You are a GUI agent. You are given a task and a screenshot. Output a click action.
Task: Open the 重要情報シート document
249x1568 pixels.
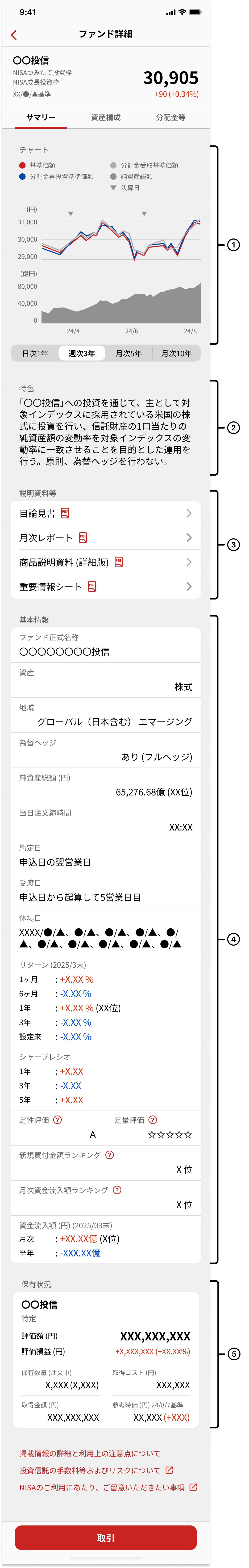[105, 587]
